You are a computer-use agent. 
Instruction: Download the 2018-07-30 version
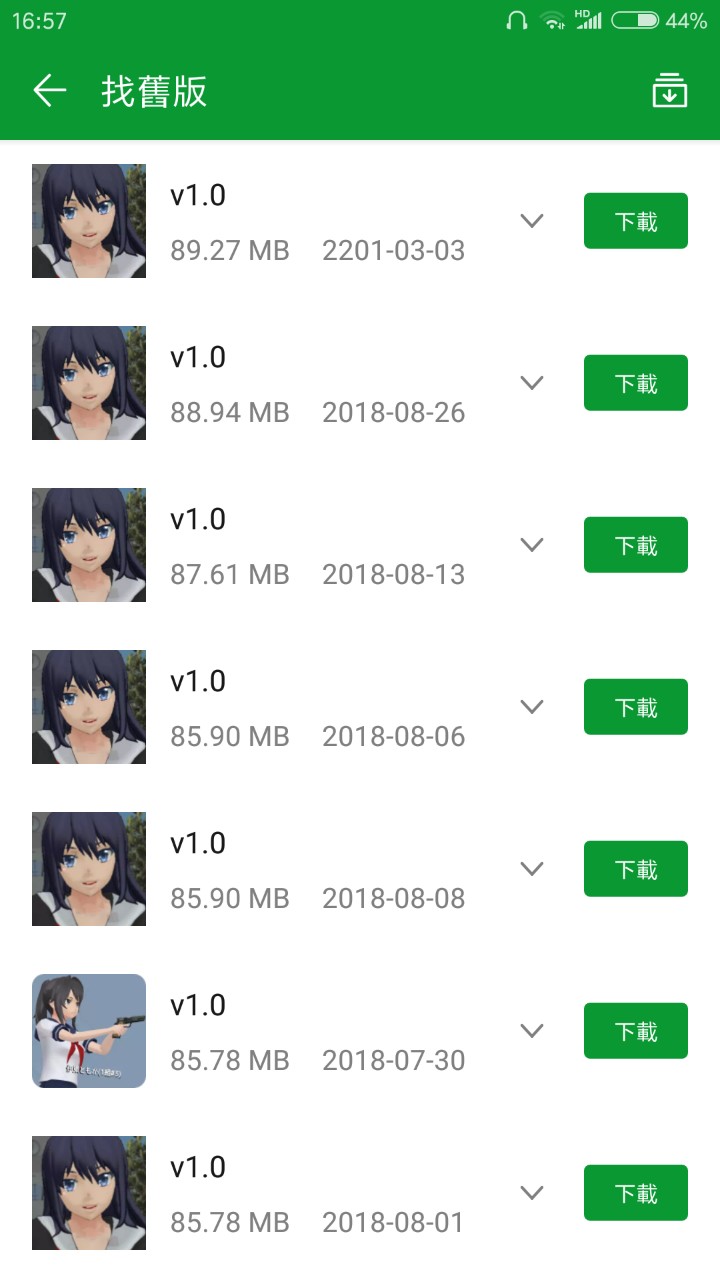click(635, 1031)
